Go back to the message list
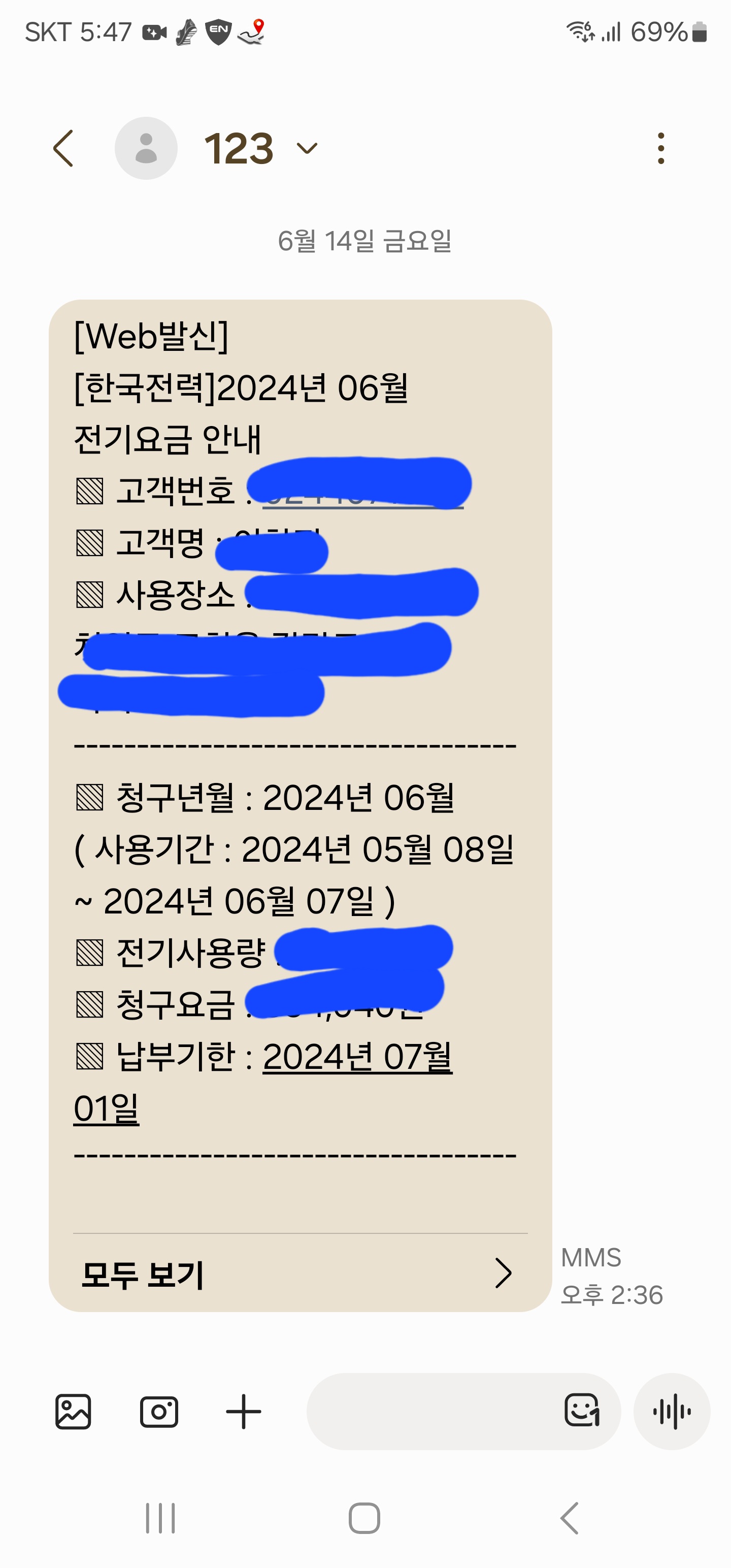 (x=63, y=148)
